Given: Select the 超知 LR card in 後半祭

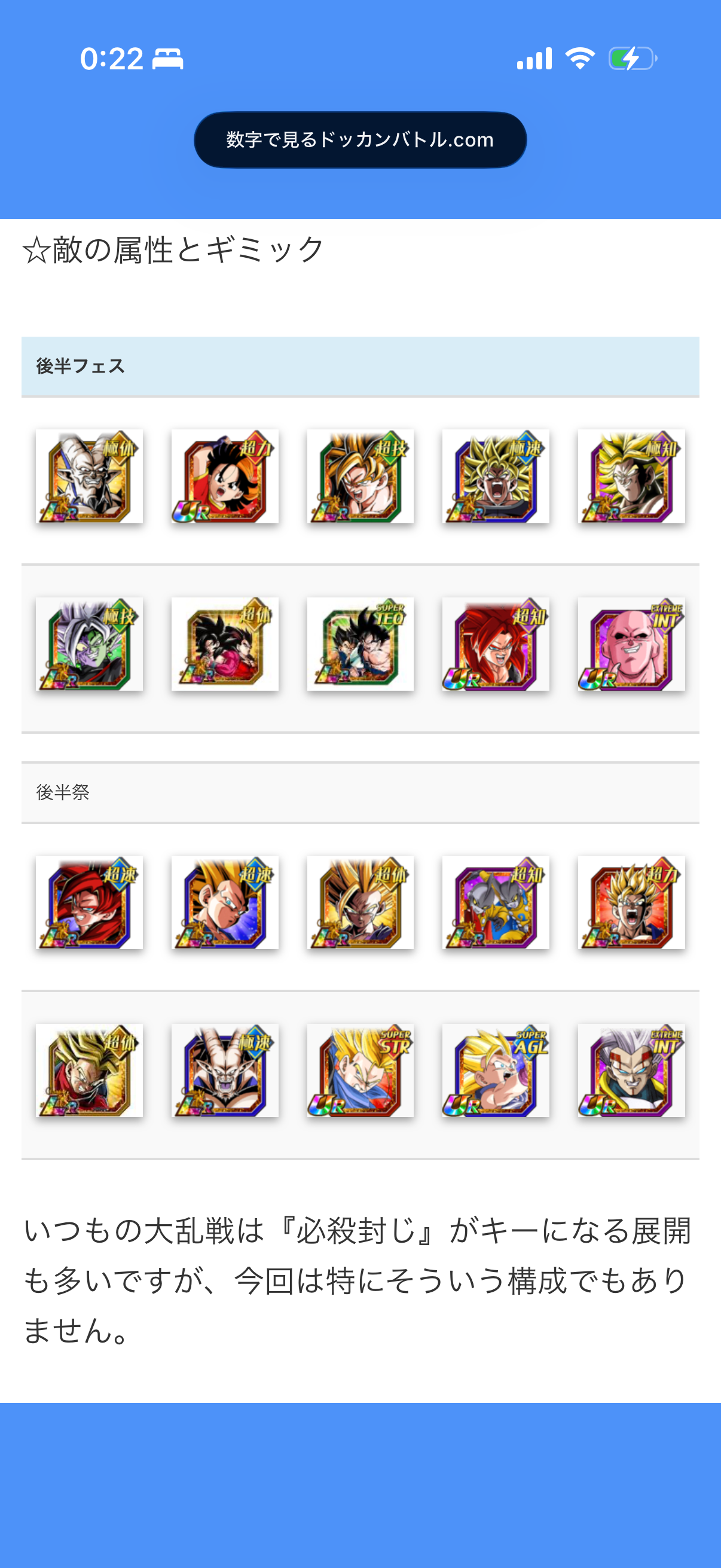Looking at the screenshot, I should point(495,902).
